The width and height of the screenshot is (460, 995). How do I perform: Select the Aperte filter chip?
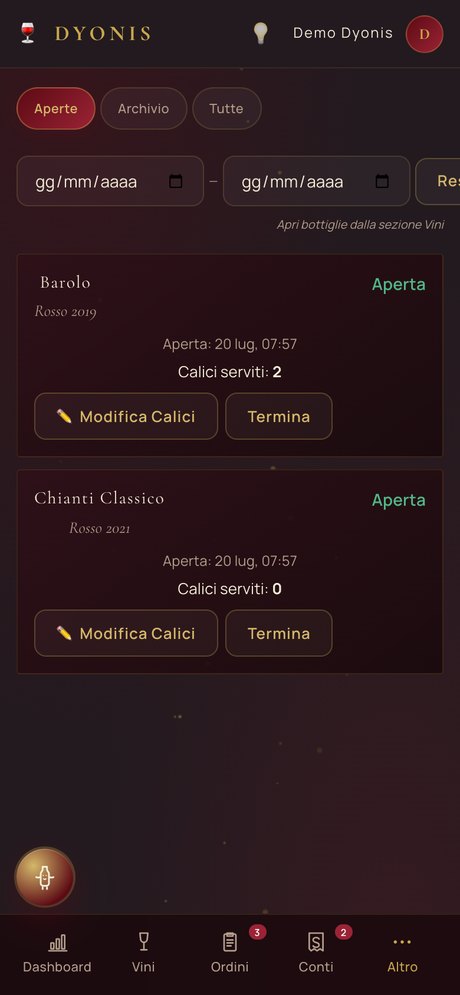click(56, 109)
